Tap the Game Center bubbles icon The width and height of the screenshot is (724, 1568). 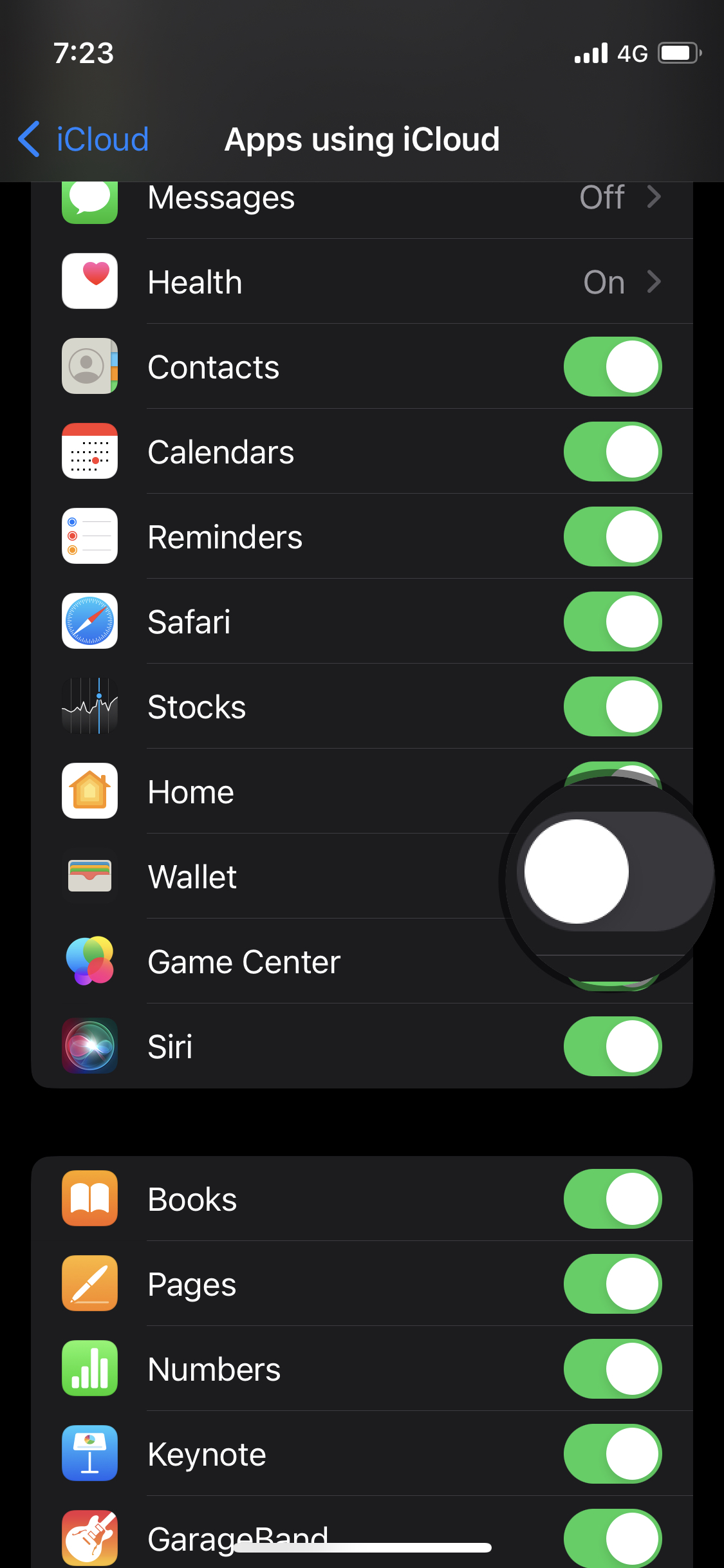(89, 961)
